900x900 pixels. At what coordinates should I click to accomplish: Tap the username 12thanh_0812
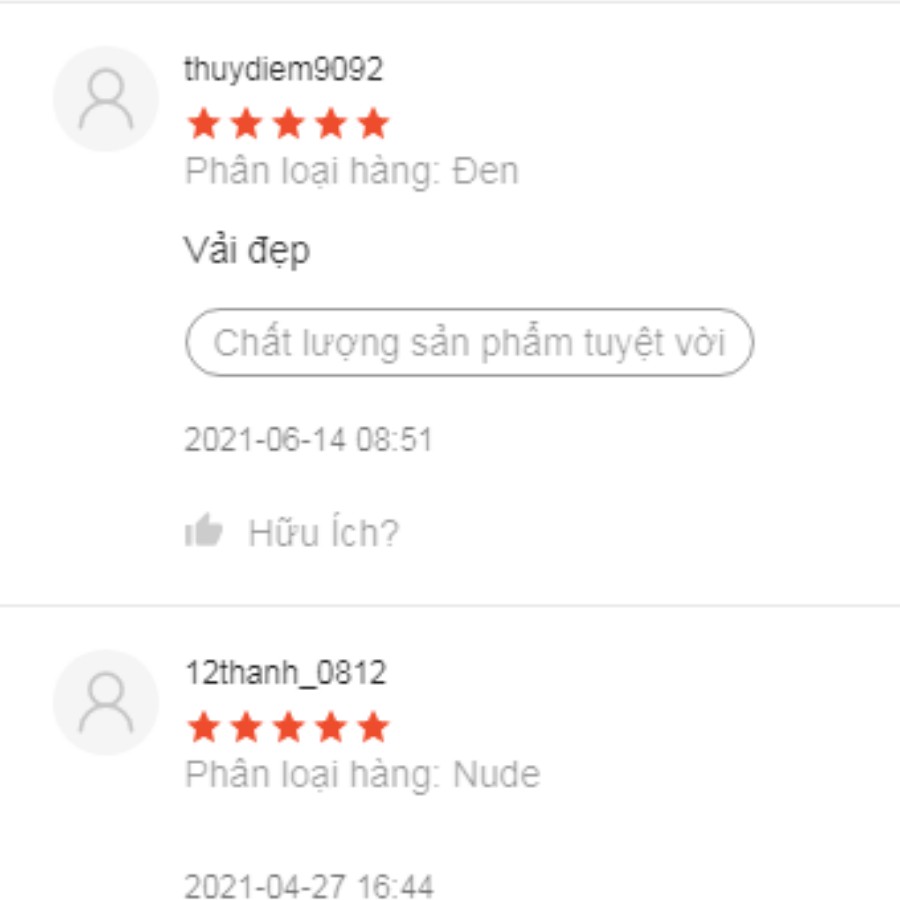pyautogui.click(x=285, y=673)
